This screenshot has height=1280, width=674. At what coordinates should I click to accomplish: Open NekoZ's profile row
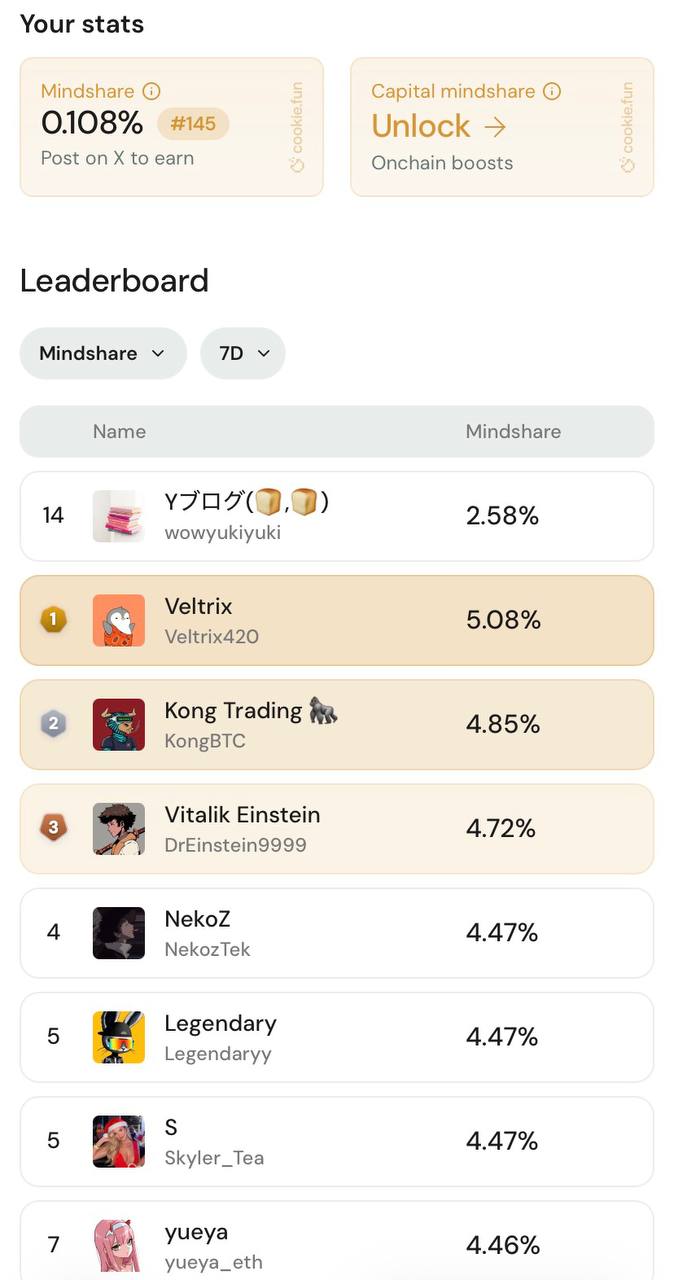336,932
